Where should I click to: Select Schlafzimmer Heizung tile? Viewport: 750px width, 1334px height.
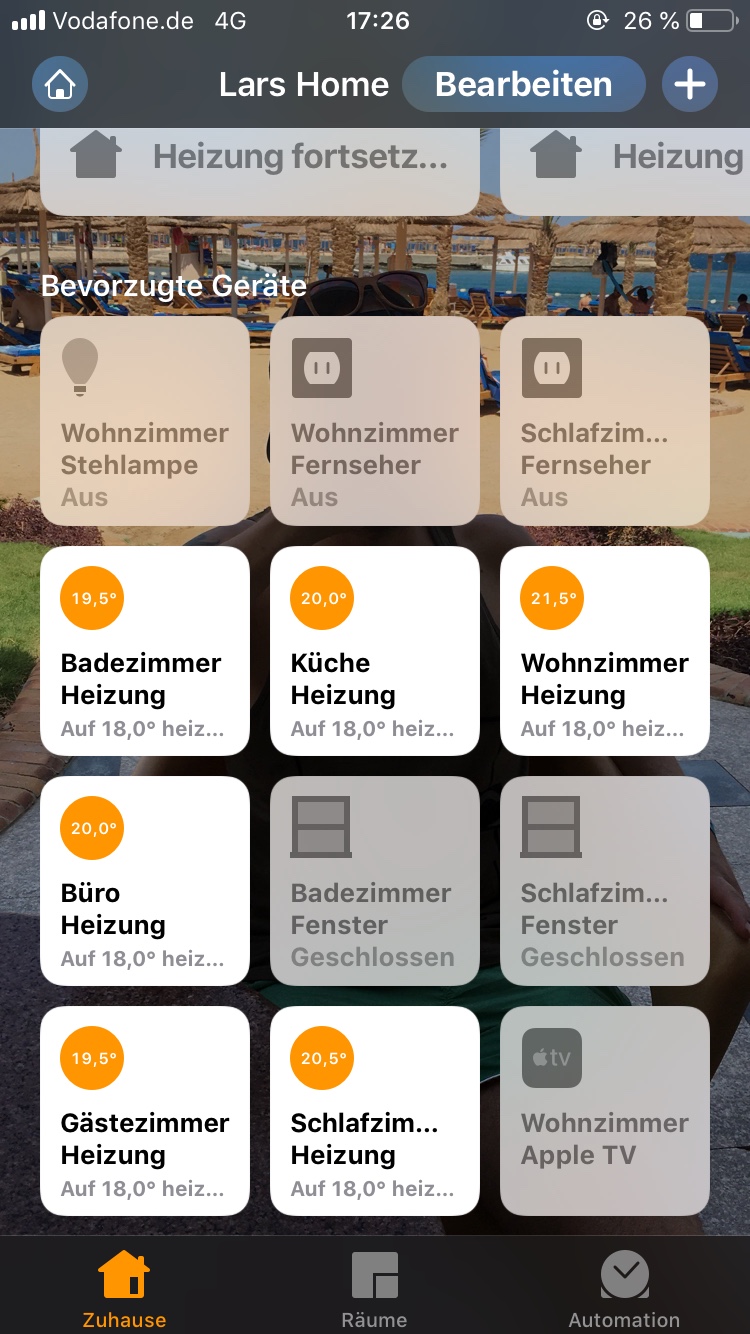375,1111
